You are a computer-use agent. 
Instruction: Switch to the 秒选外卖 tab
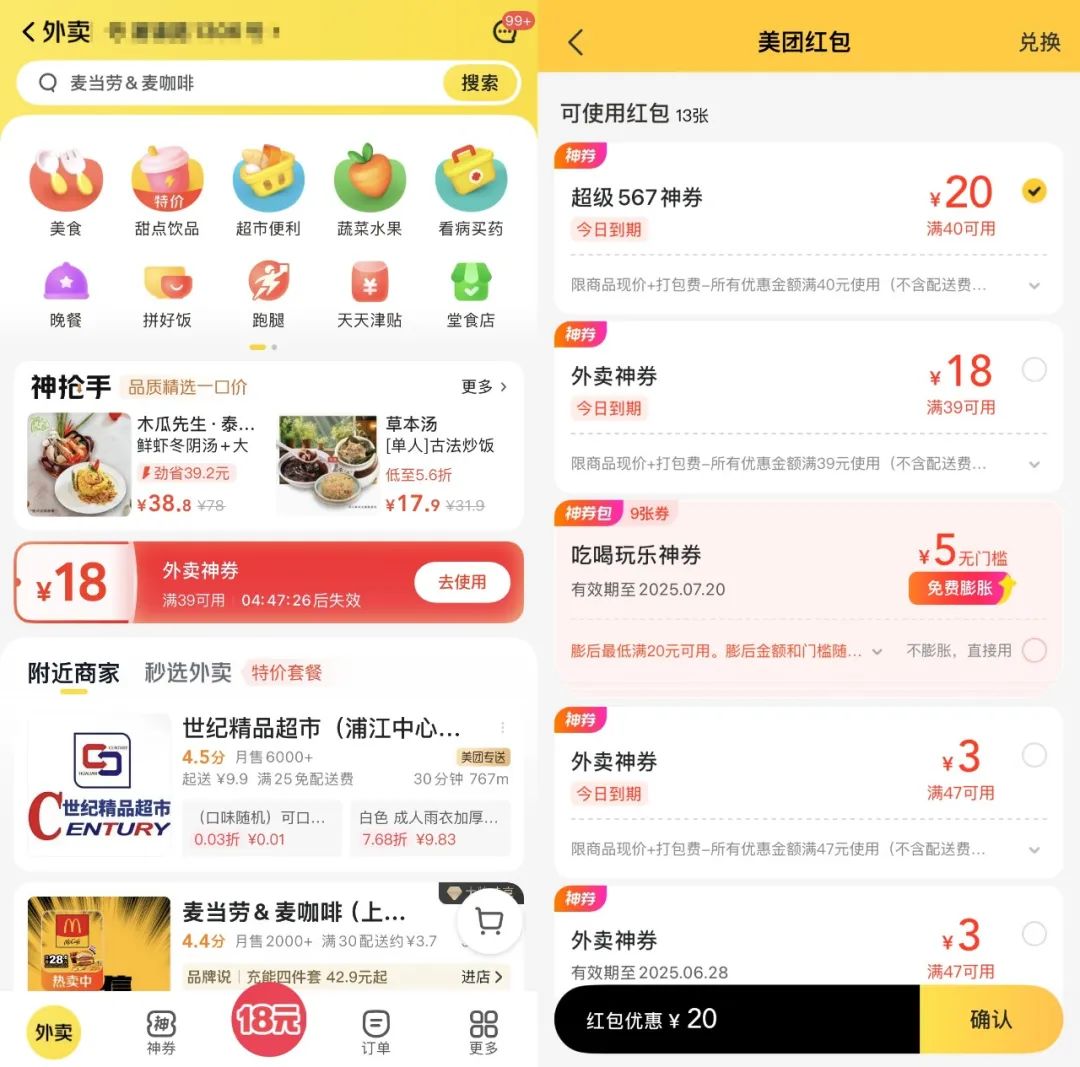[x=188, y=672]
